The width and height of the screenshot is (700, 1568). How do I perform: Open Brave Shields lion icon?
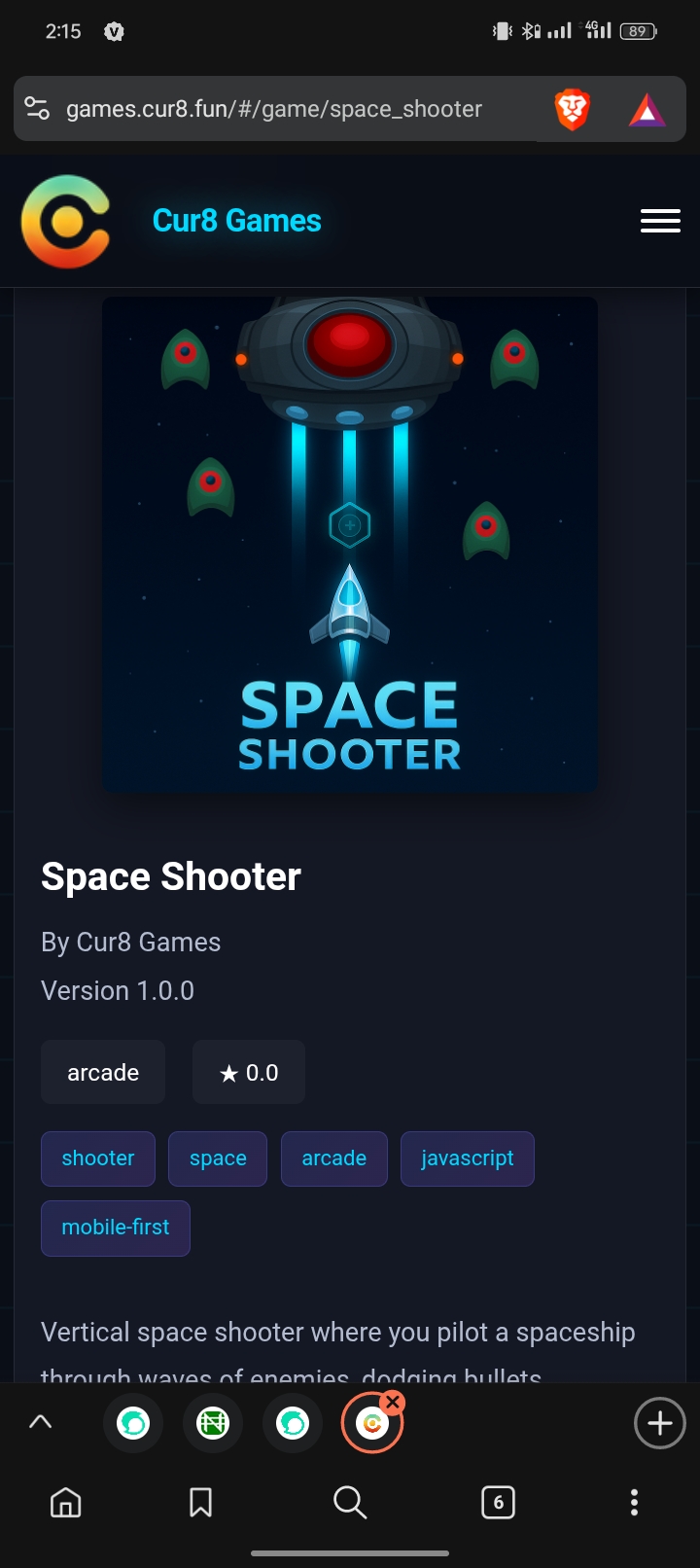(573, 109)
